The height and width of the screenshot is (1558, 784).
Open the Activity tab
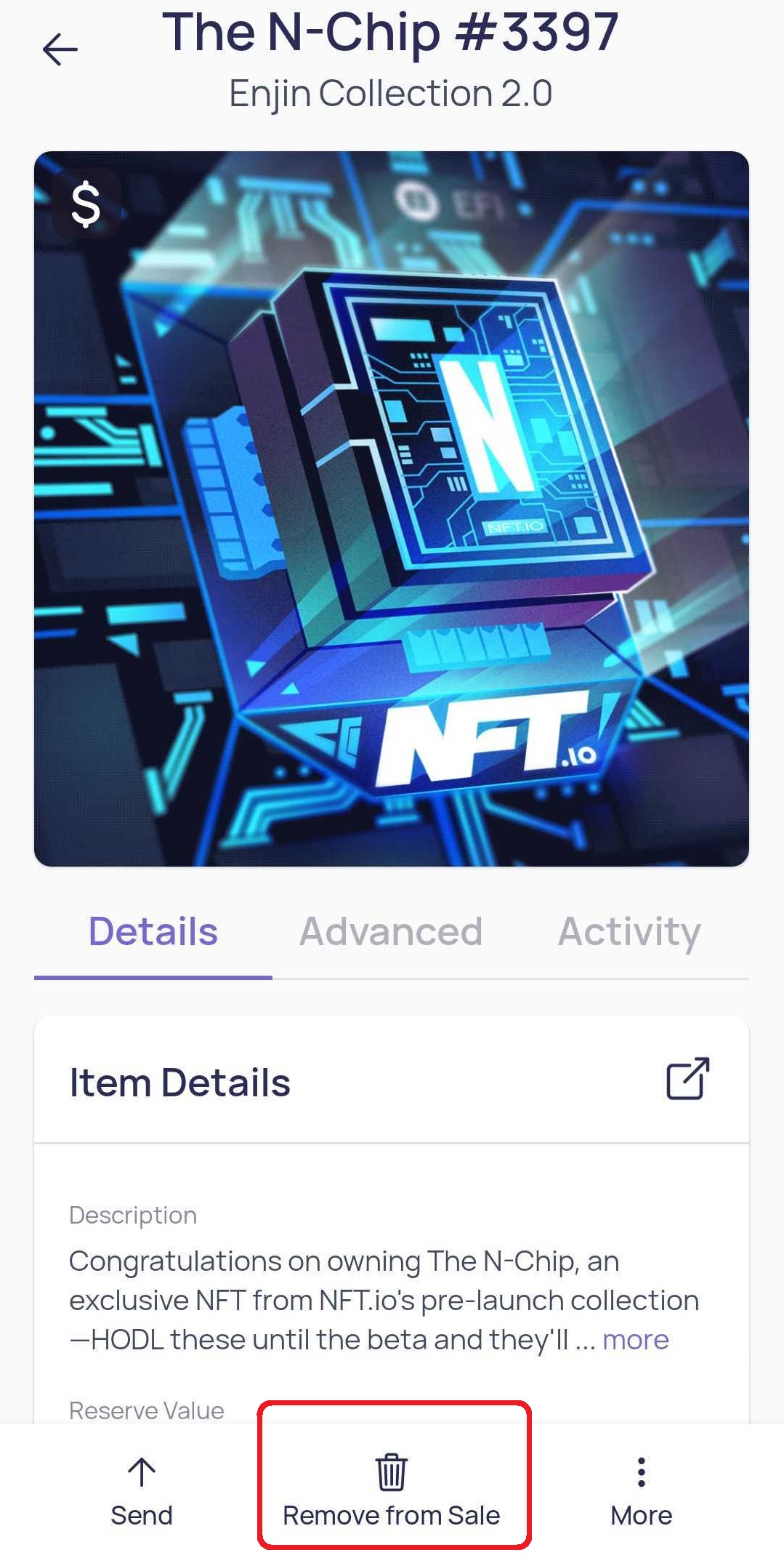point(629,933)
